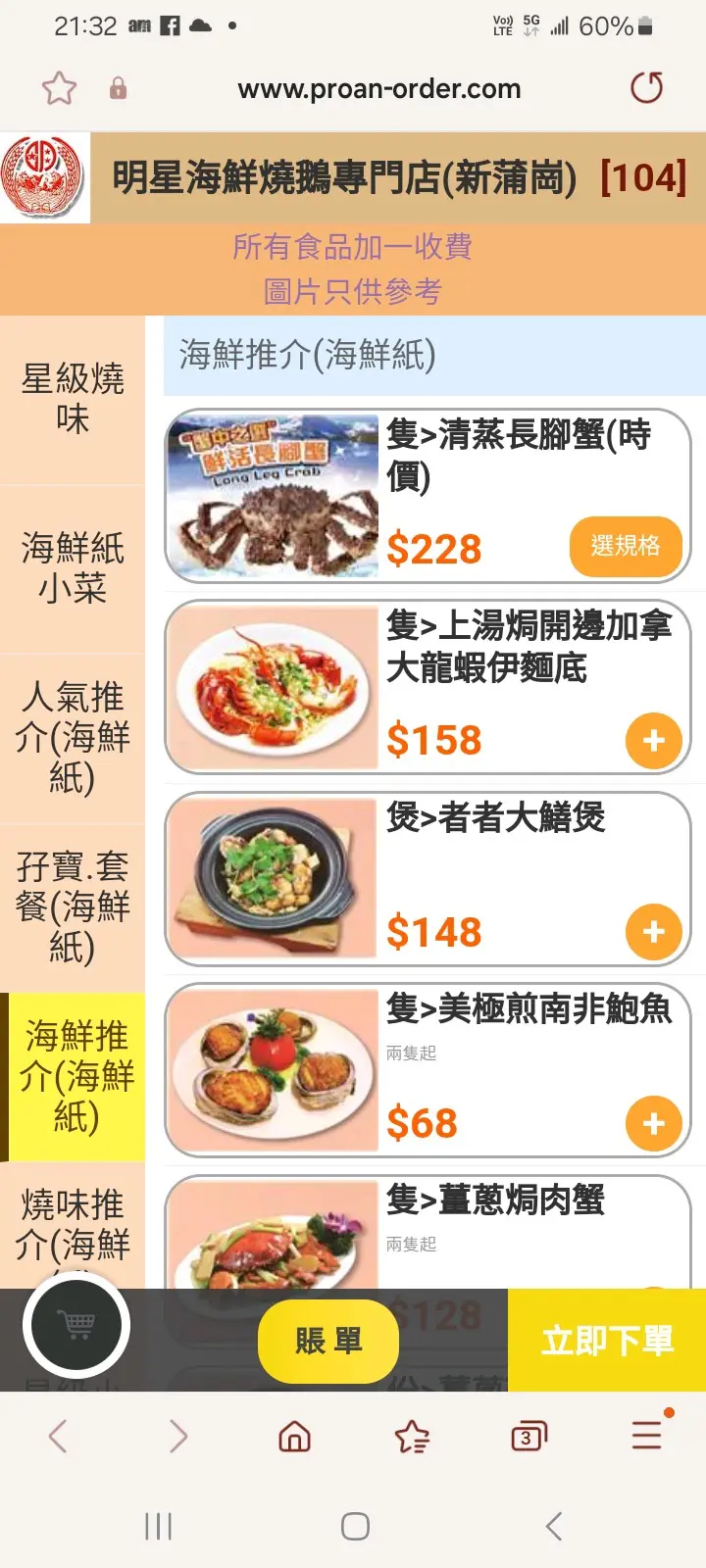Bookmark this page with the star icon
The image size is (706, 1568).
click(59, 88)
